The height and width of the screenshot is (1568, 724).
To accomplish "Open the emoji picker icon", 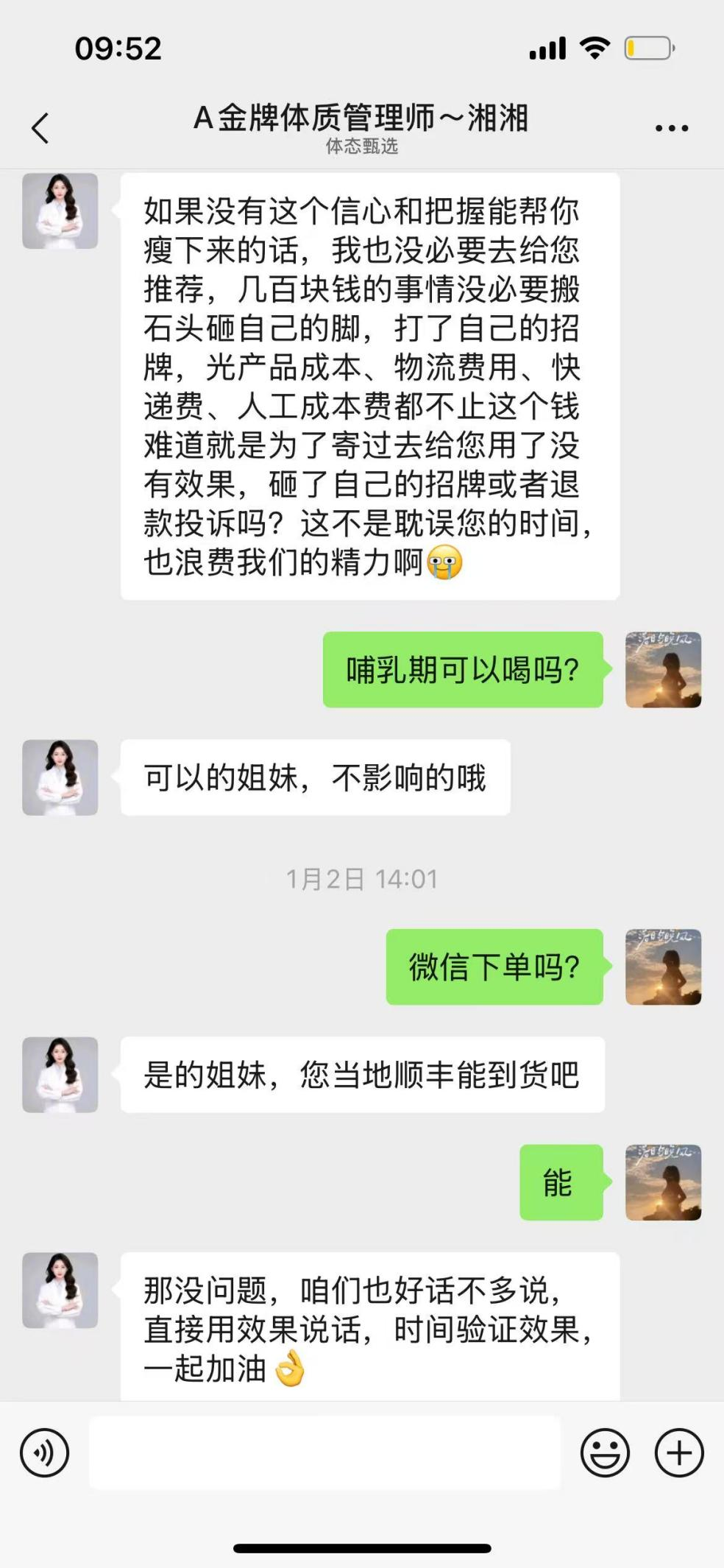I will tap(603, 1452).
